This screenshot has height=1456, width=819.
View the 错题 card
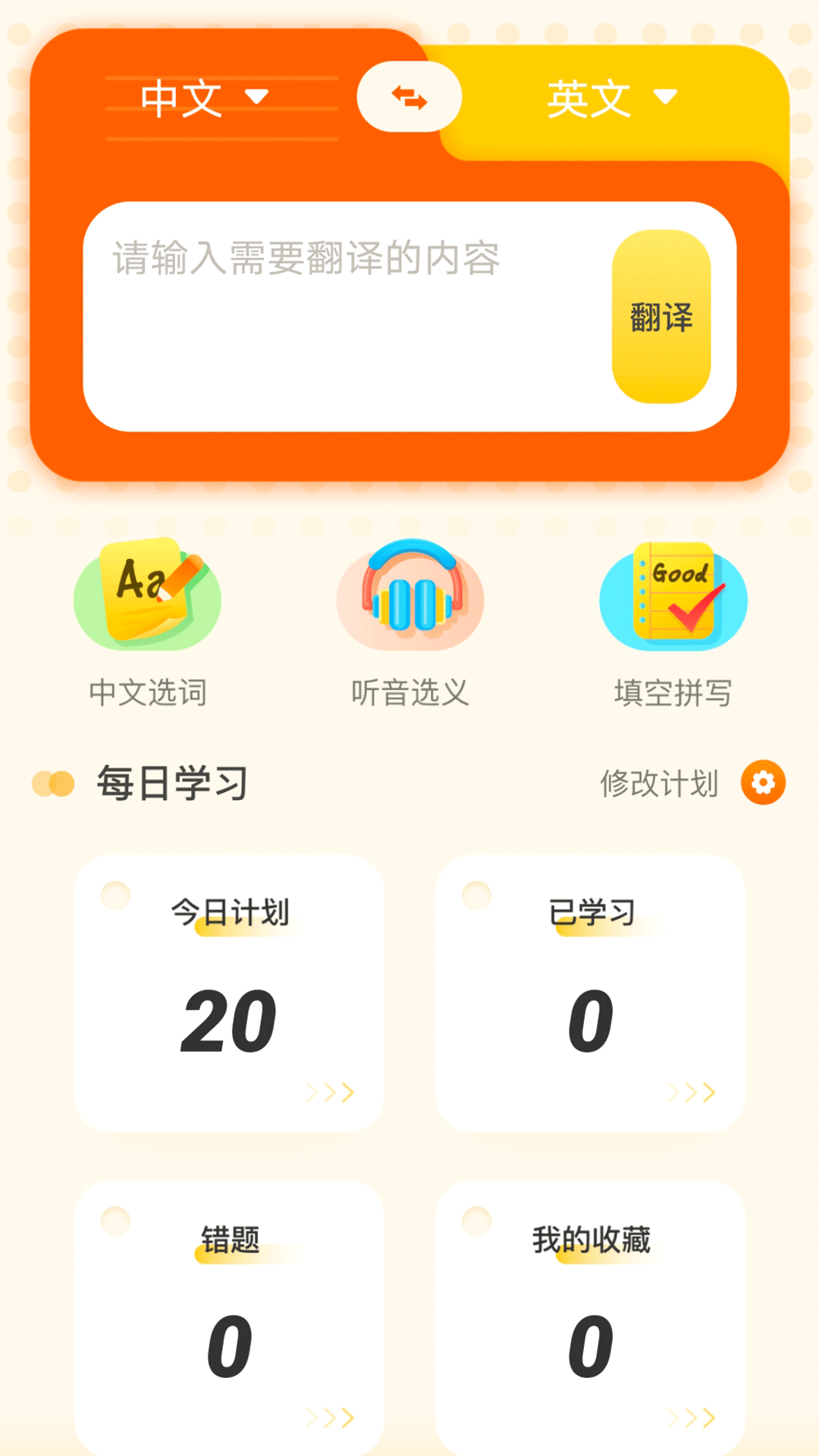click(229, 1318)
